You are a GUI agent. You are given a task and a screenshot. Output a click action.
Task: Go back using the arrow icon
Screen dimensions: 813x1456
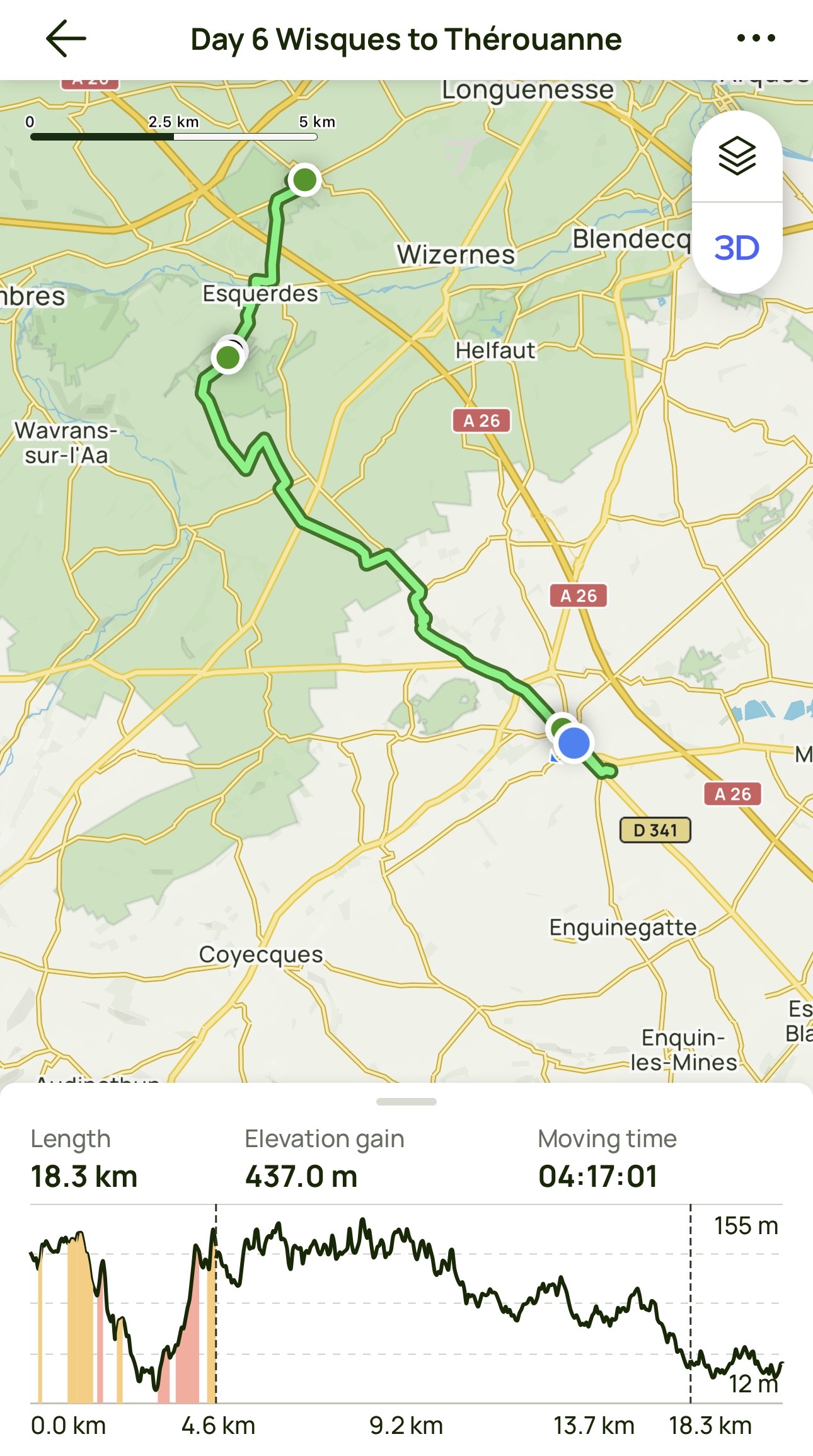pos(66,38)
